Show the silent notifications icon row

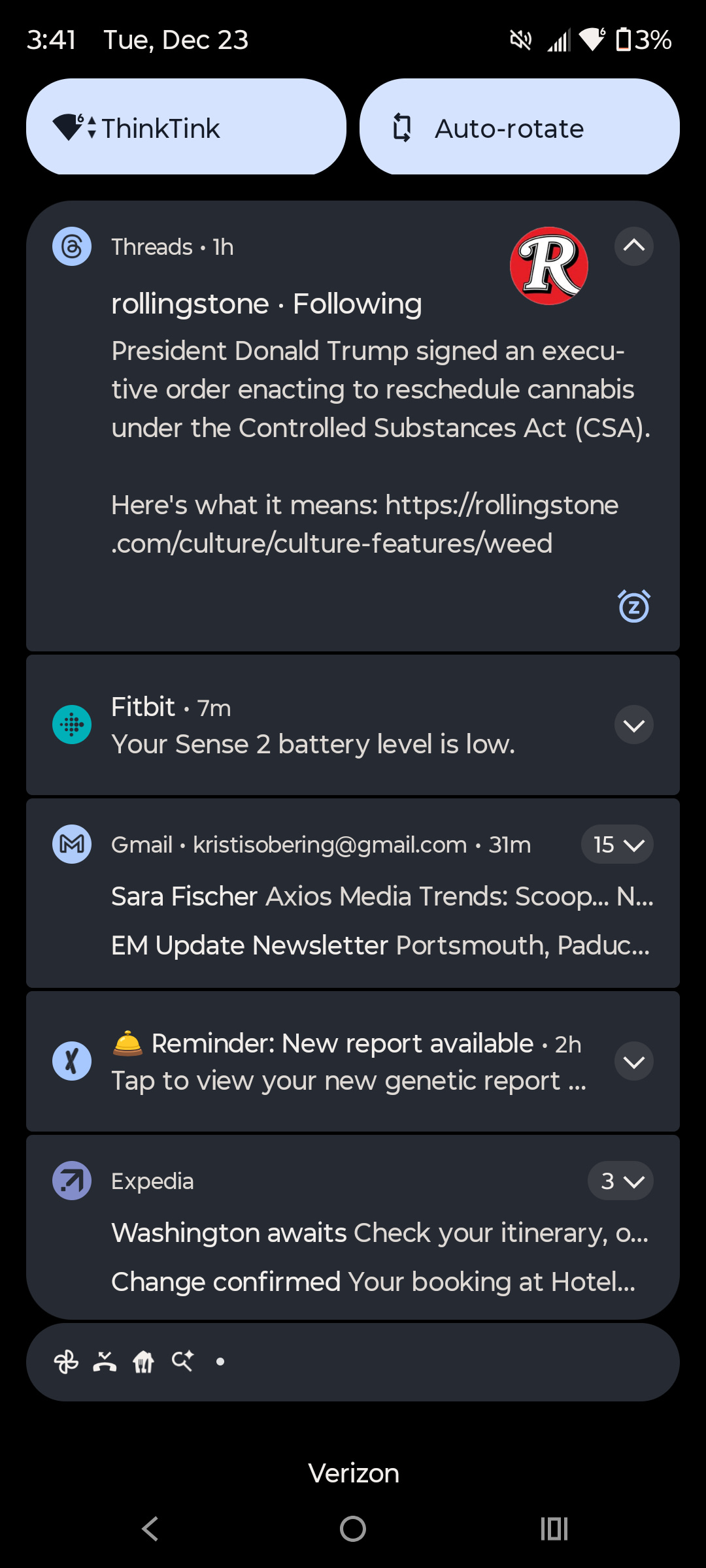(353, 1362)
